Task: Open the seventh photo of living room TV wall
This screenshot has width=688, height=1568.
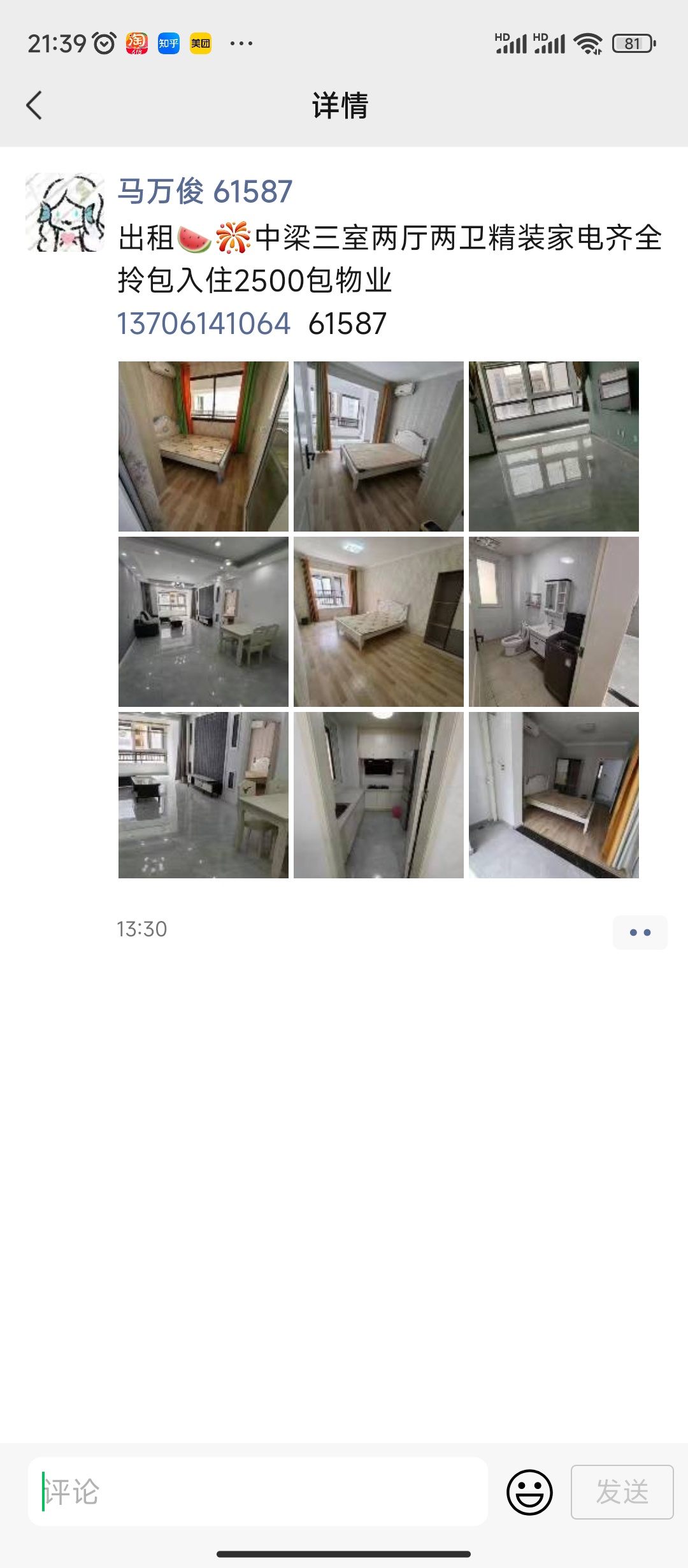Action: pos(203,795)
